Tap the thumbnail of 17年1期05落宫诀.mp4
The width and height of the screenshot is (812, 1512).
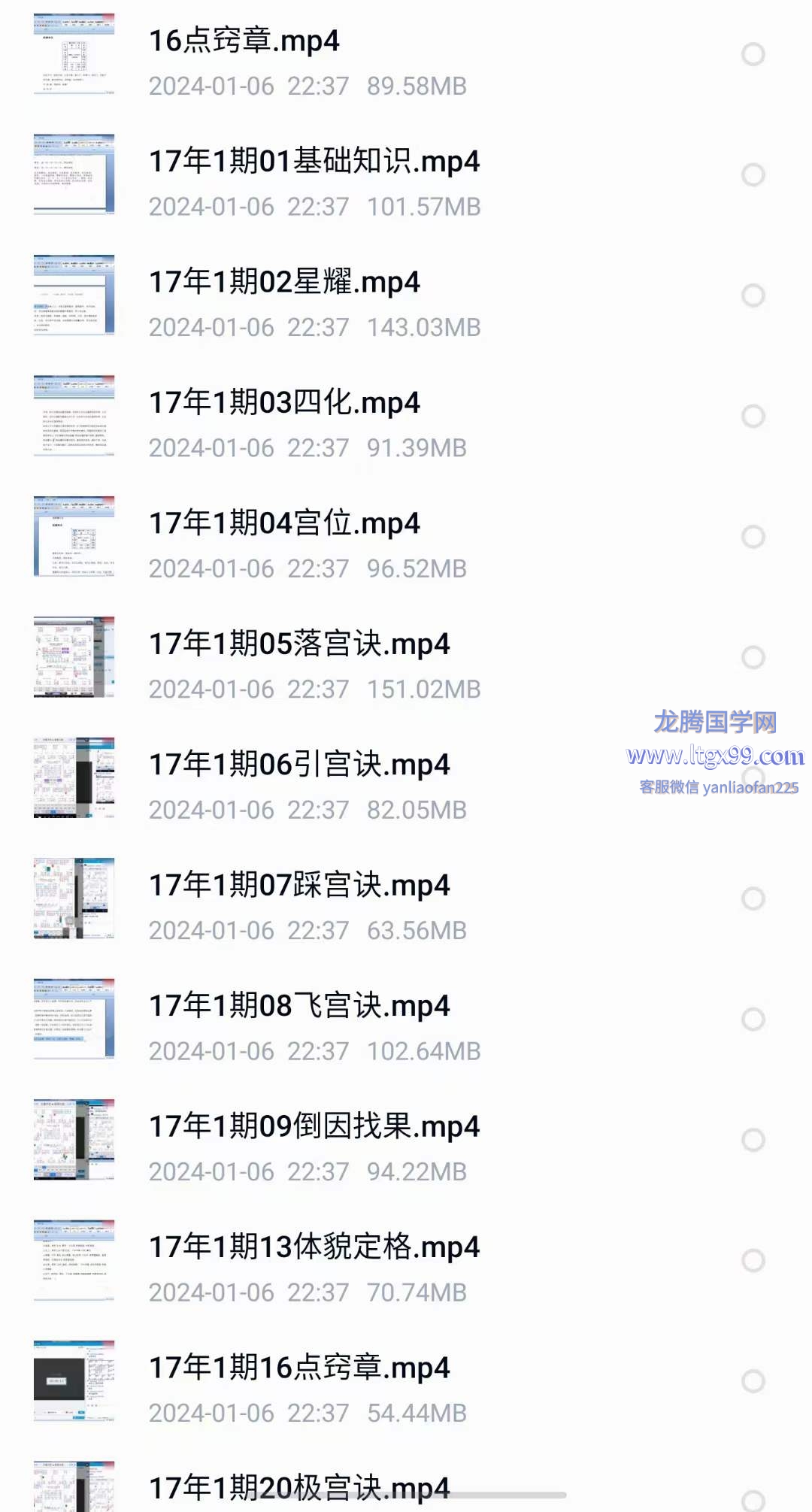point(74,658)
